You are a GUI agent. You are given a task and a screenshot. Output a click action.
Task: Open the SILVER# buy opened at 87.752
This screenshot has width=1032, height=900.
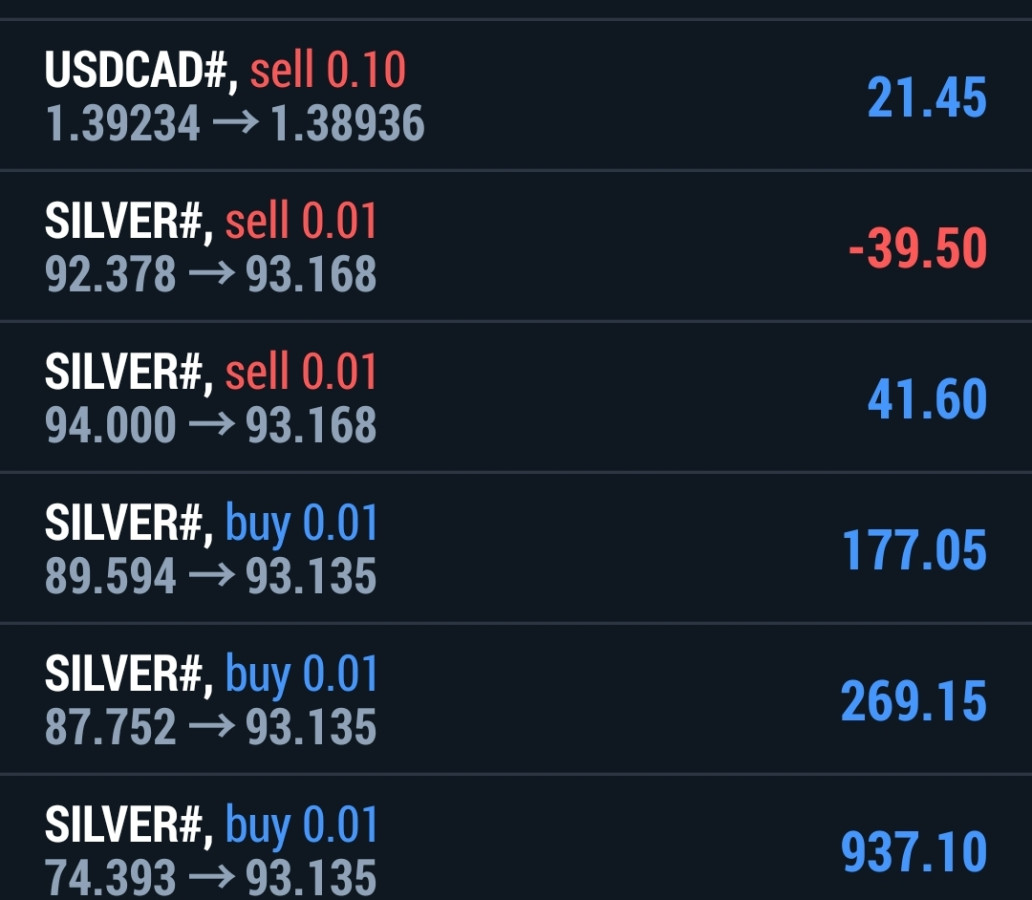click(515, 700)
